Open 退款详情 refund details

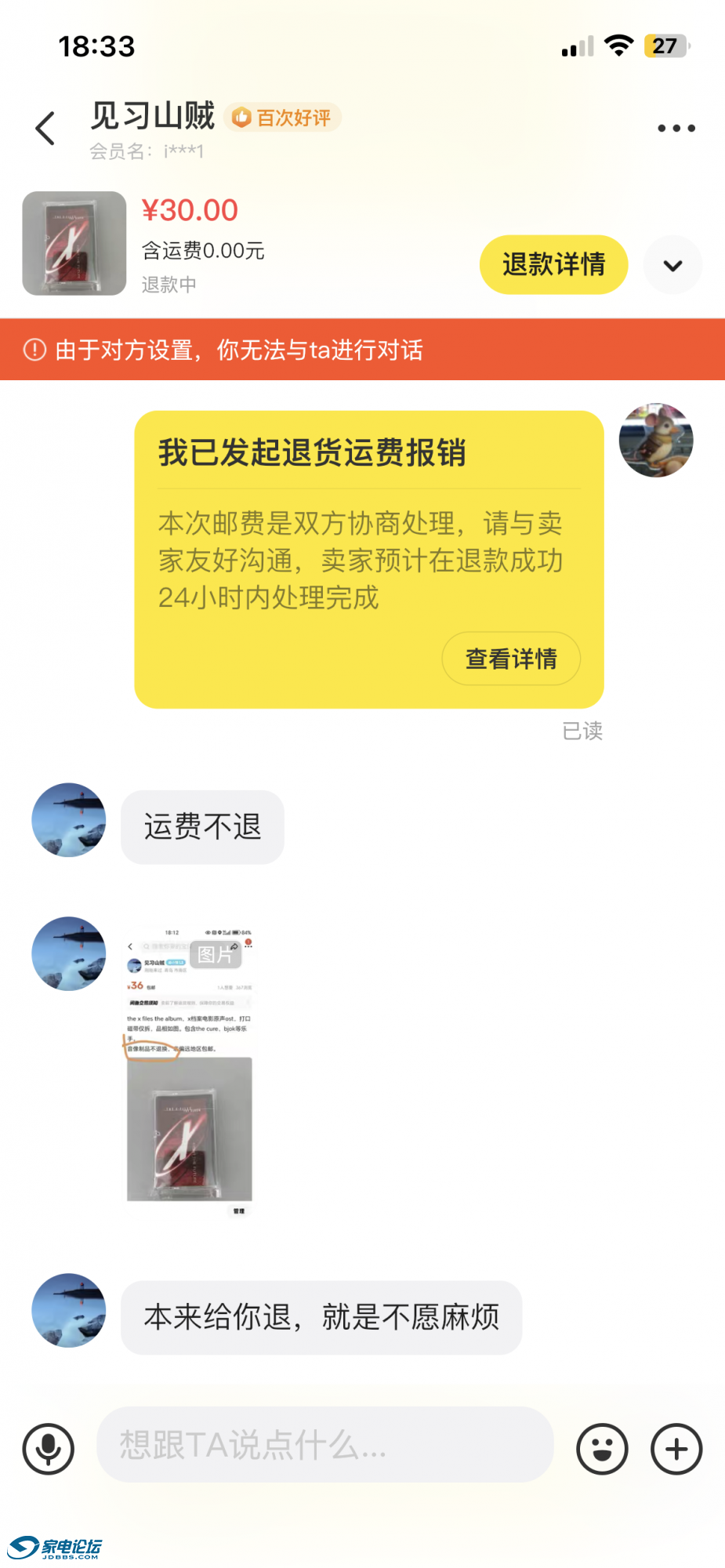[x=553, y=265]
